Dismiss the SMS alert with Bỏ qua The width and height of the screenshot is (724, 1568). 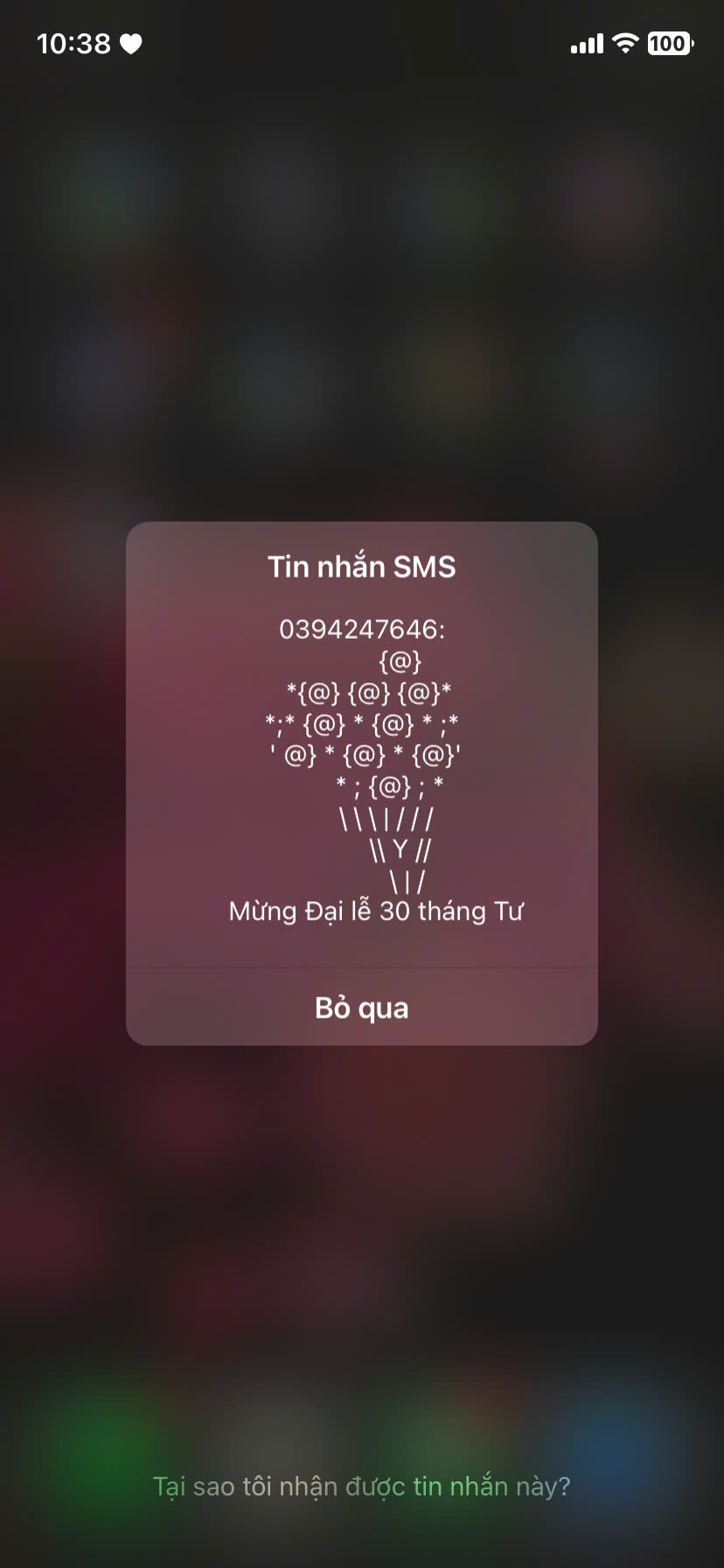pyautogui.click(x=361, y=1008)
